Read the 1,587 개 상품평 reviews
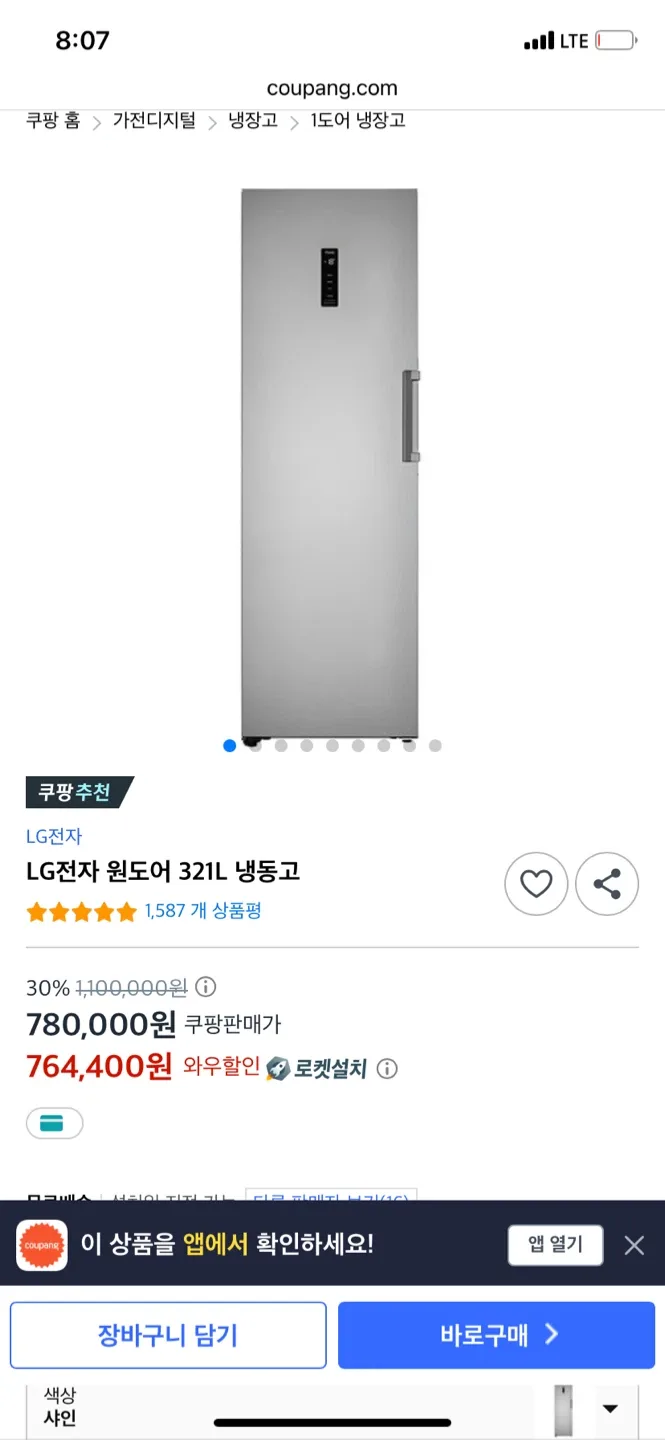This screenshot has height=1440, width=665. pos(203,911)
